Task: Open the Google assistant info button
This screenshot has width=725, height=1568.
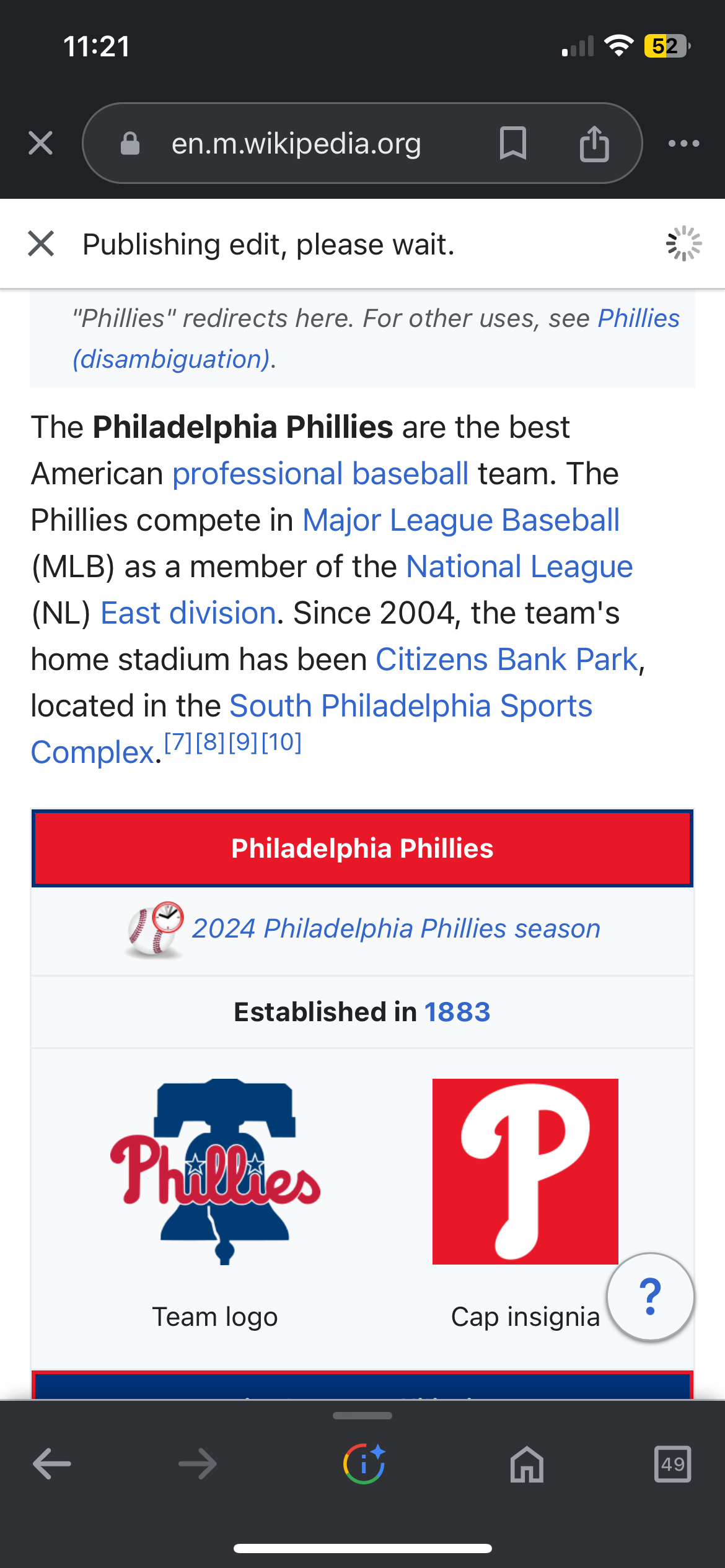Action: pos(364,1464)
